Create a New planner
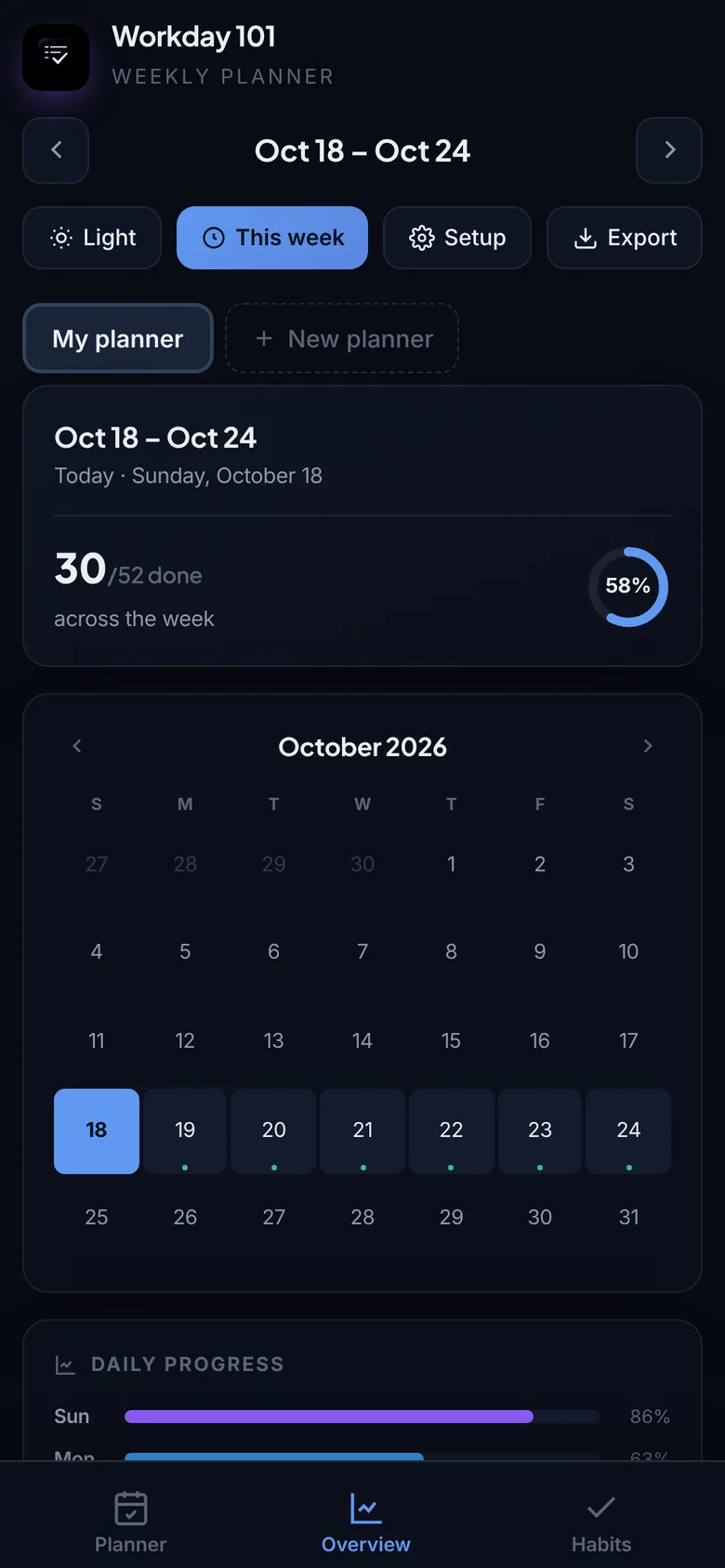 (x=342, y=338)
